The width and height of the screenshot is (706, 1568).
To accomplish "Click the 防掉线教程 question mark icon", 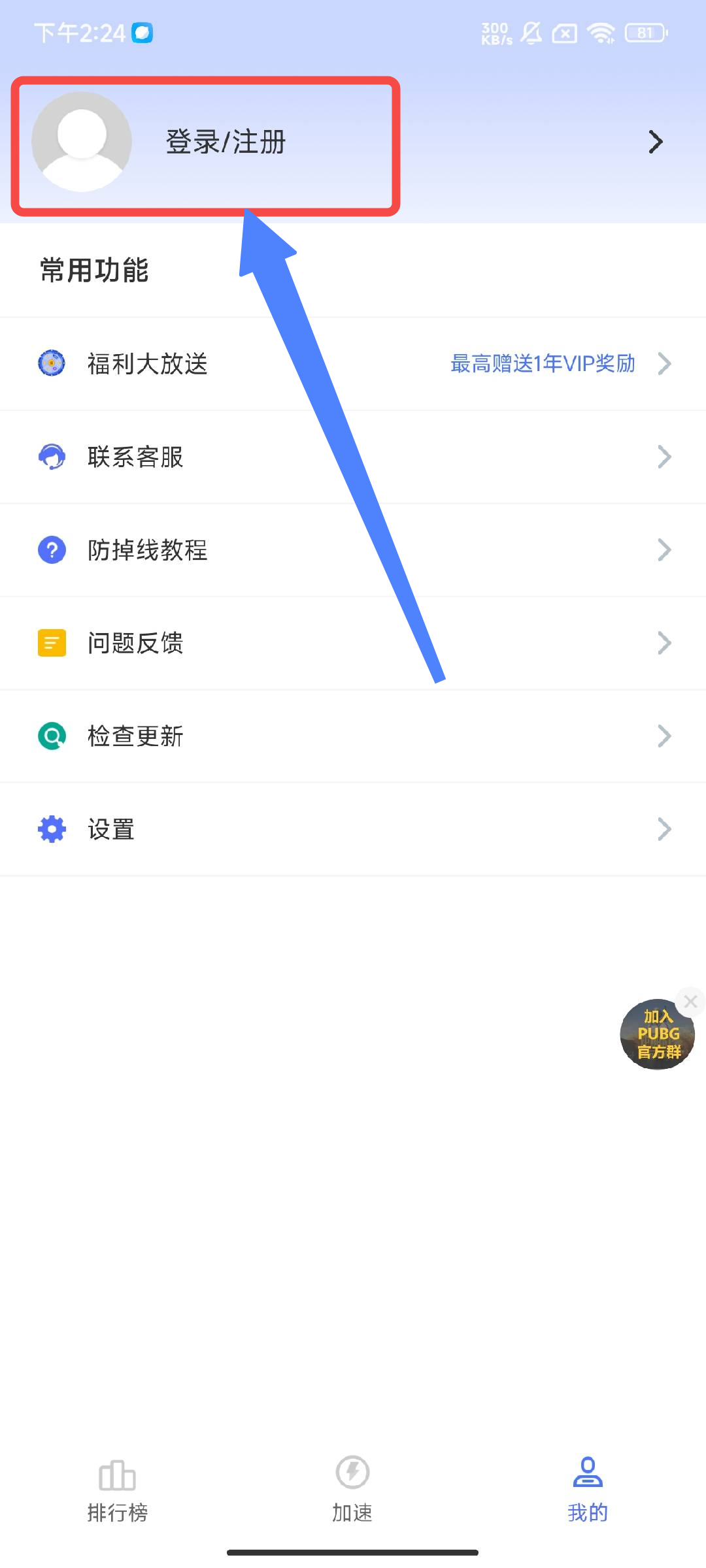I will pyautogui.click(x=51, y=549).
